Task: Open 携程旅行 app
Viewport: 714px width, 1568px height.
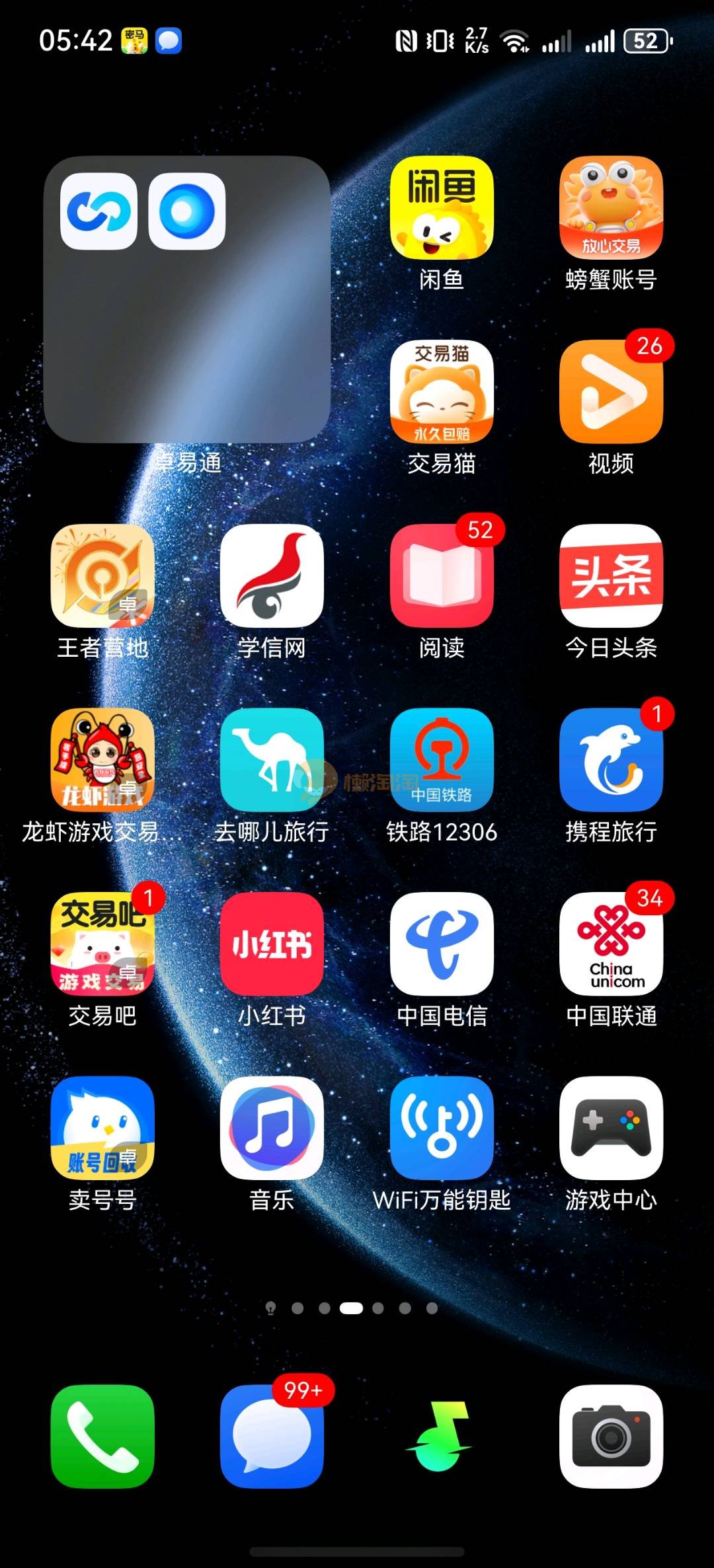Action: [611, 760]
